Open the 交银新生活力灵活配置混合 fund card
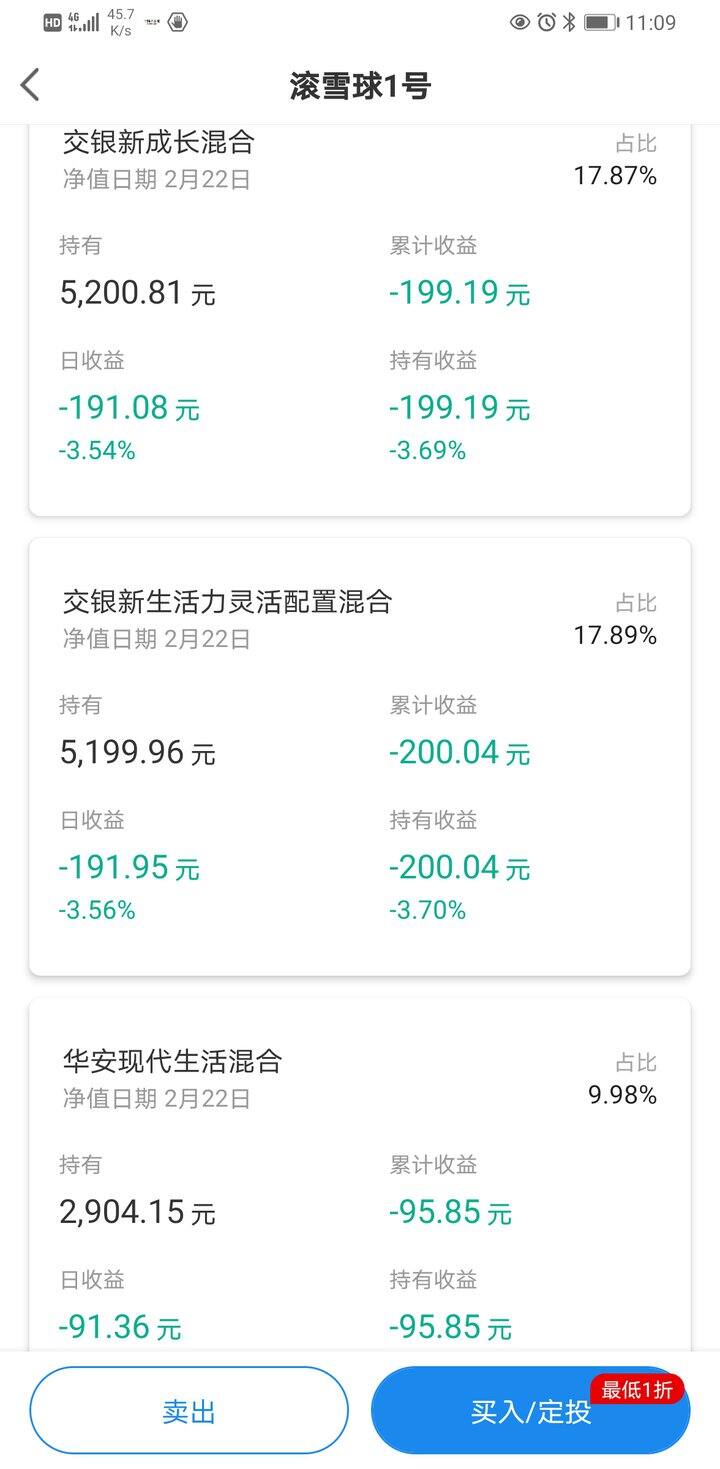 tap(360, 757)
